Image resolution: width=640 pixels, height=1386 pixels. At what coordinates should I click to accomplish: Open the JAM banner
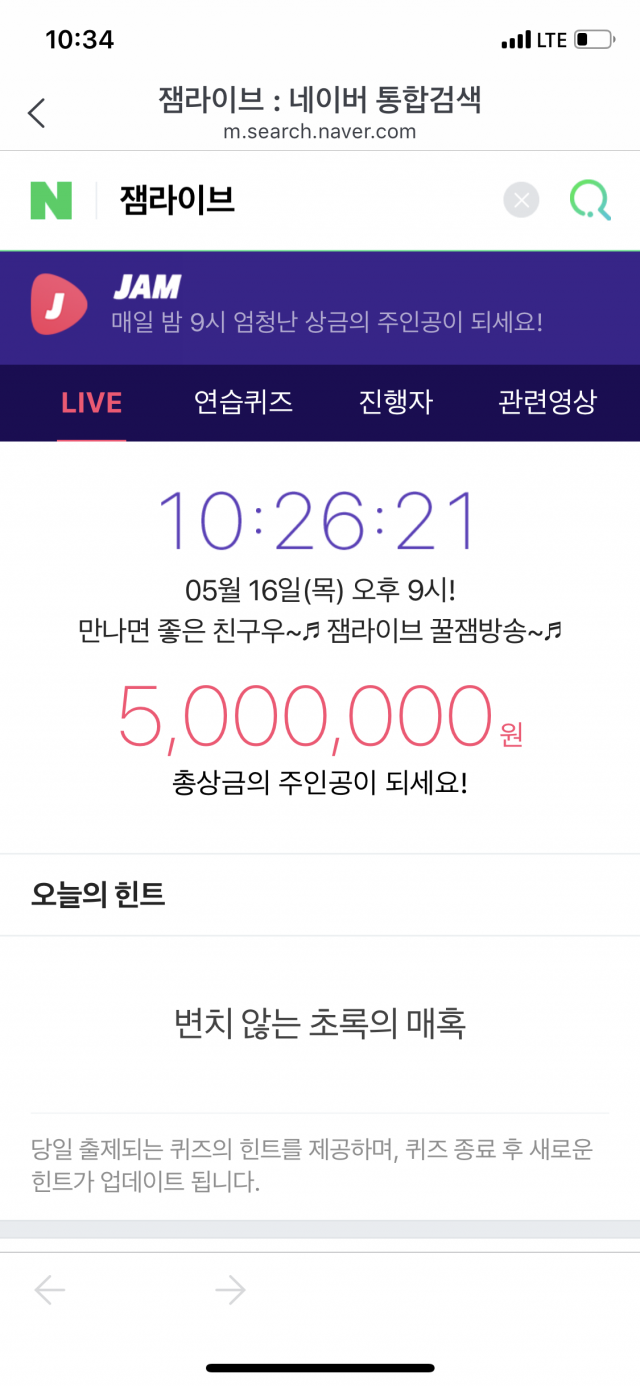click(320, 306)
